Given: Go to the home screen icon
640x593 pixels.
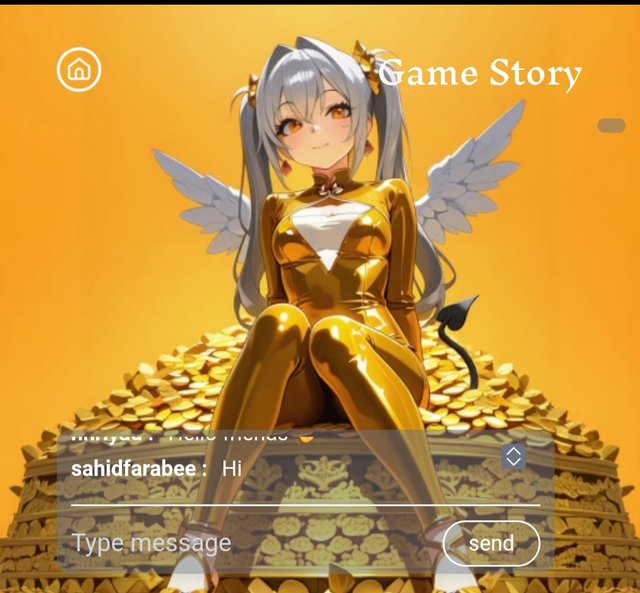Looking at the screenshot, I should point(79,70).
